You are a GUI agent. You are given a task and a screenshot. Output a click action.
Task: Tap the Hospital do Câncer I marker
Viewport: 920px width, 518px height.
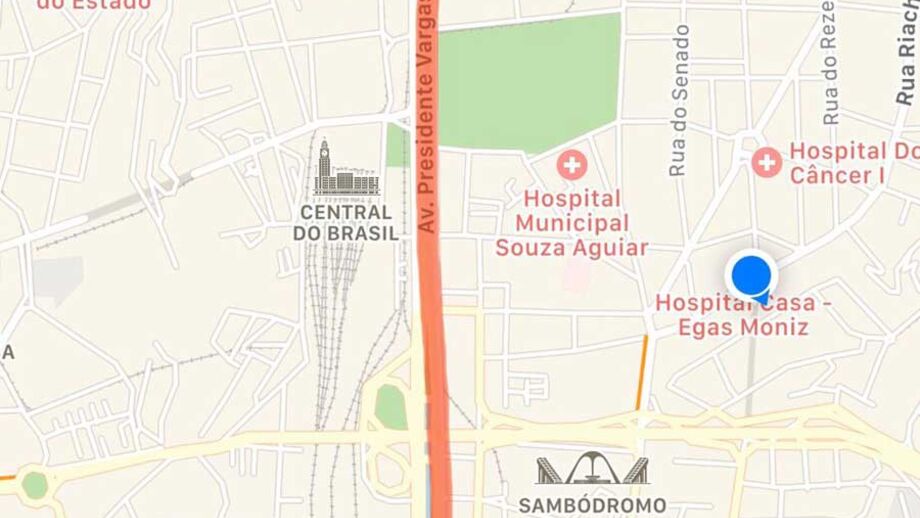click(x=767, y=162)
